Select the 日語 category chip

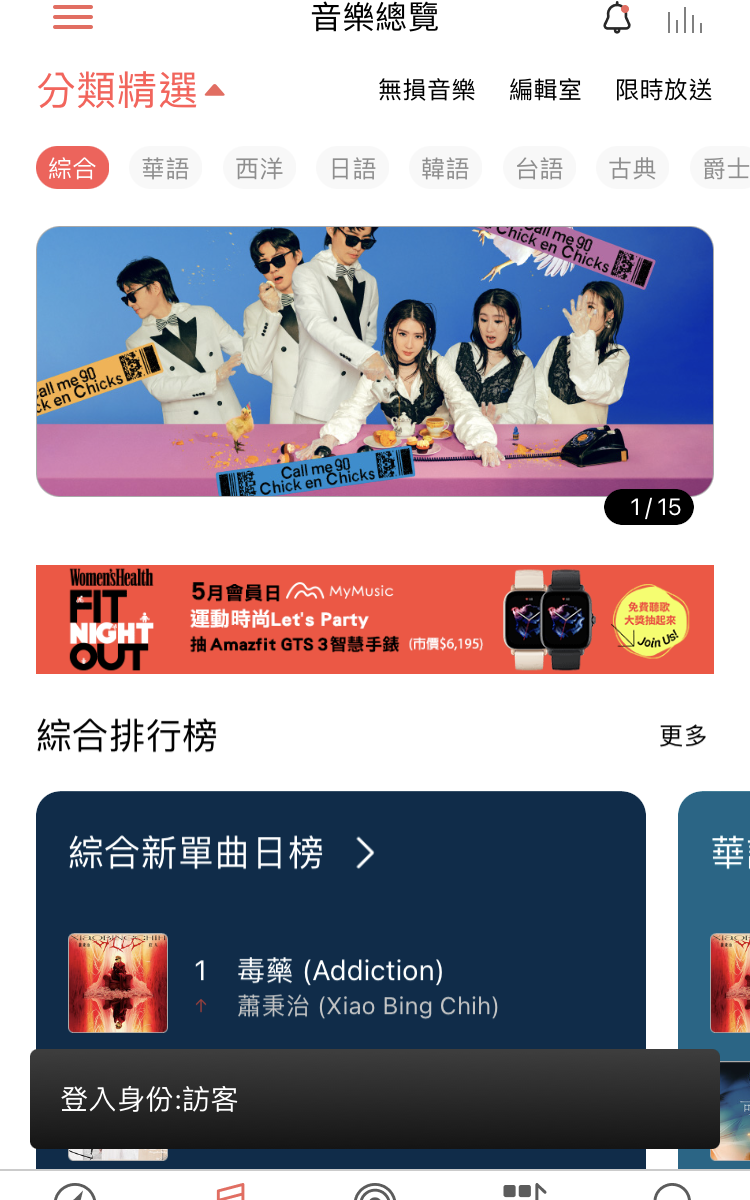pyautogui.click(x=353, y=168)
